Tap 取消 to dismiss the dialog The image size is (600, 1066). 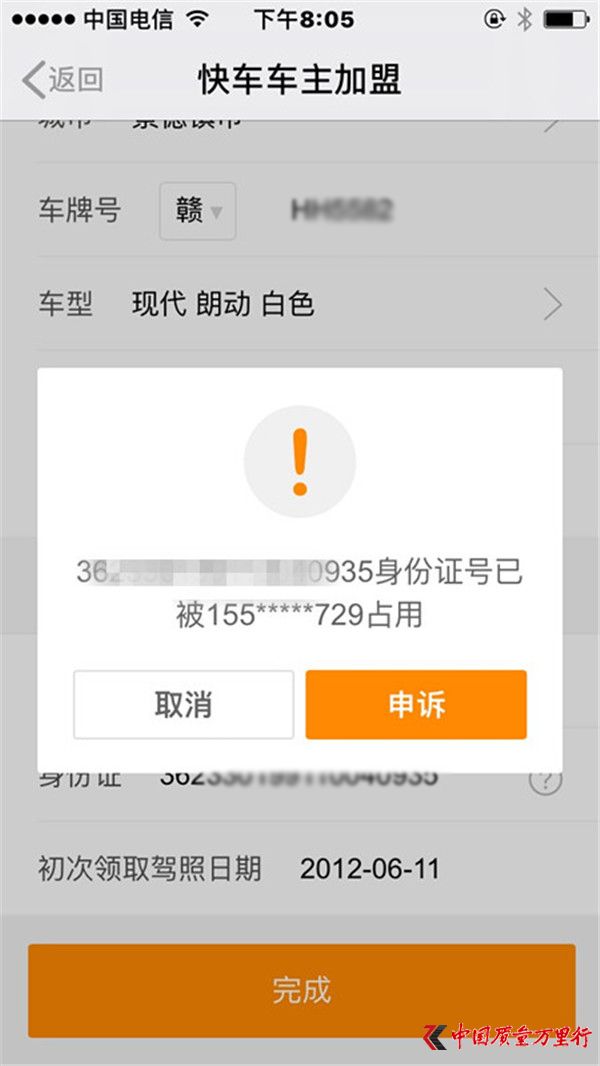[183, 705]
